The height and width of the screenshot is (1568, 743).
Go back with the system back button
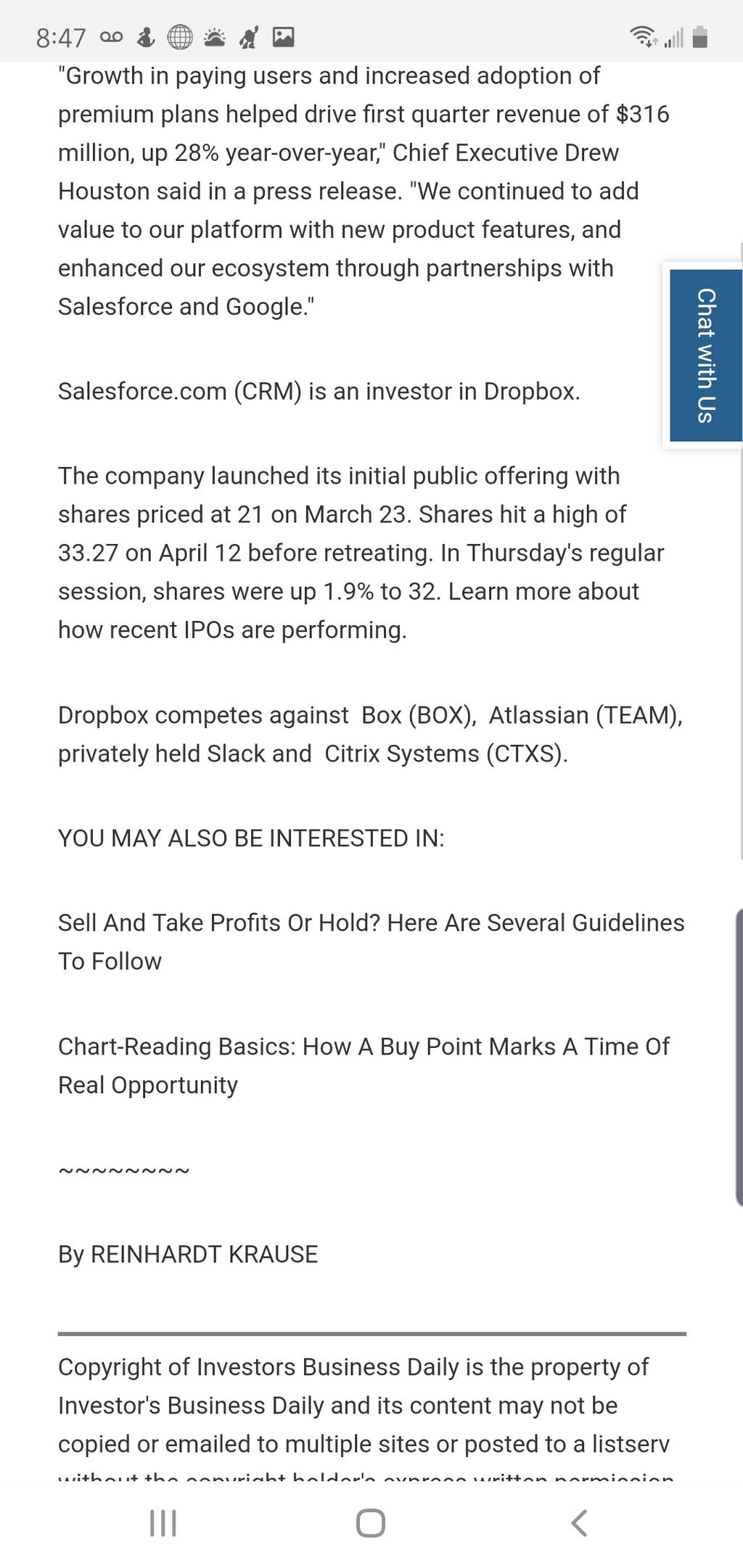point(579,1523)
